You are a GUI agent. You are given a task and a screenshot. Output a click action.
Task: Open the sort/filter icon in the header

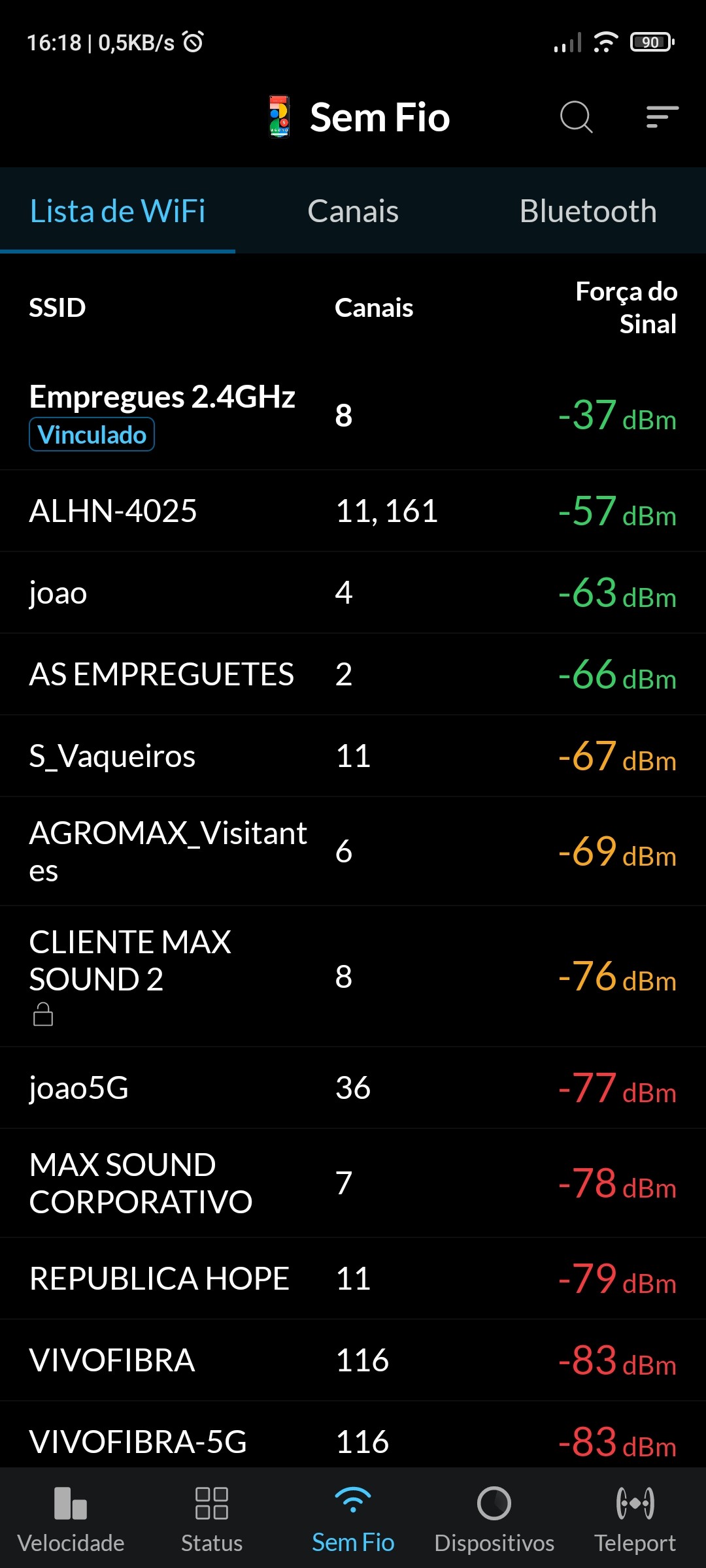tap(662, 118)
